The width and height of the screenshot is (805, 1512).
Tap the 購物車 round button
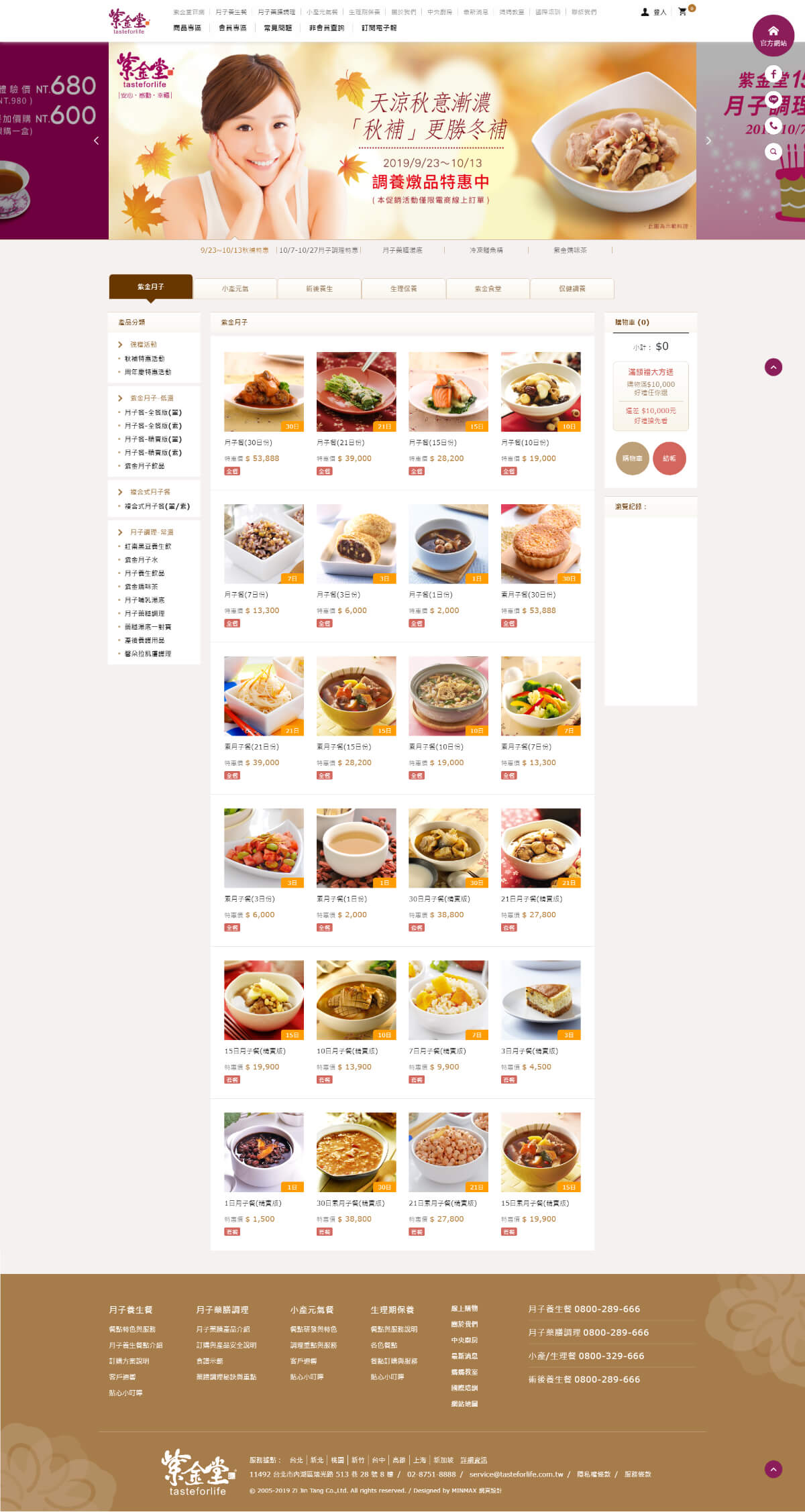pos(632,459)
